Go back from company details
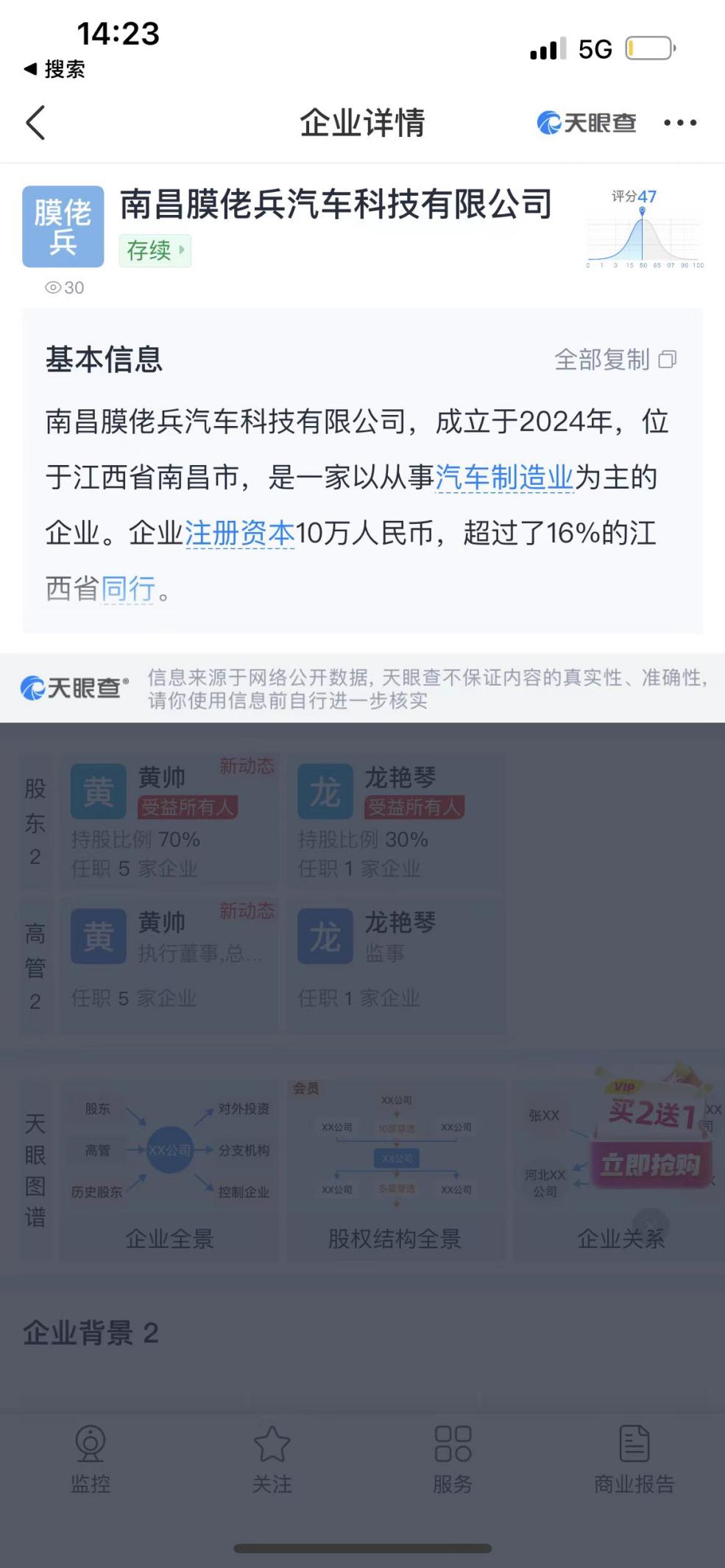 pos(35,122)
